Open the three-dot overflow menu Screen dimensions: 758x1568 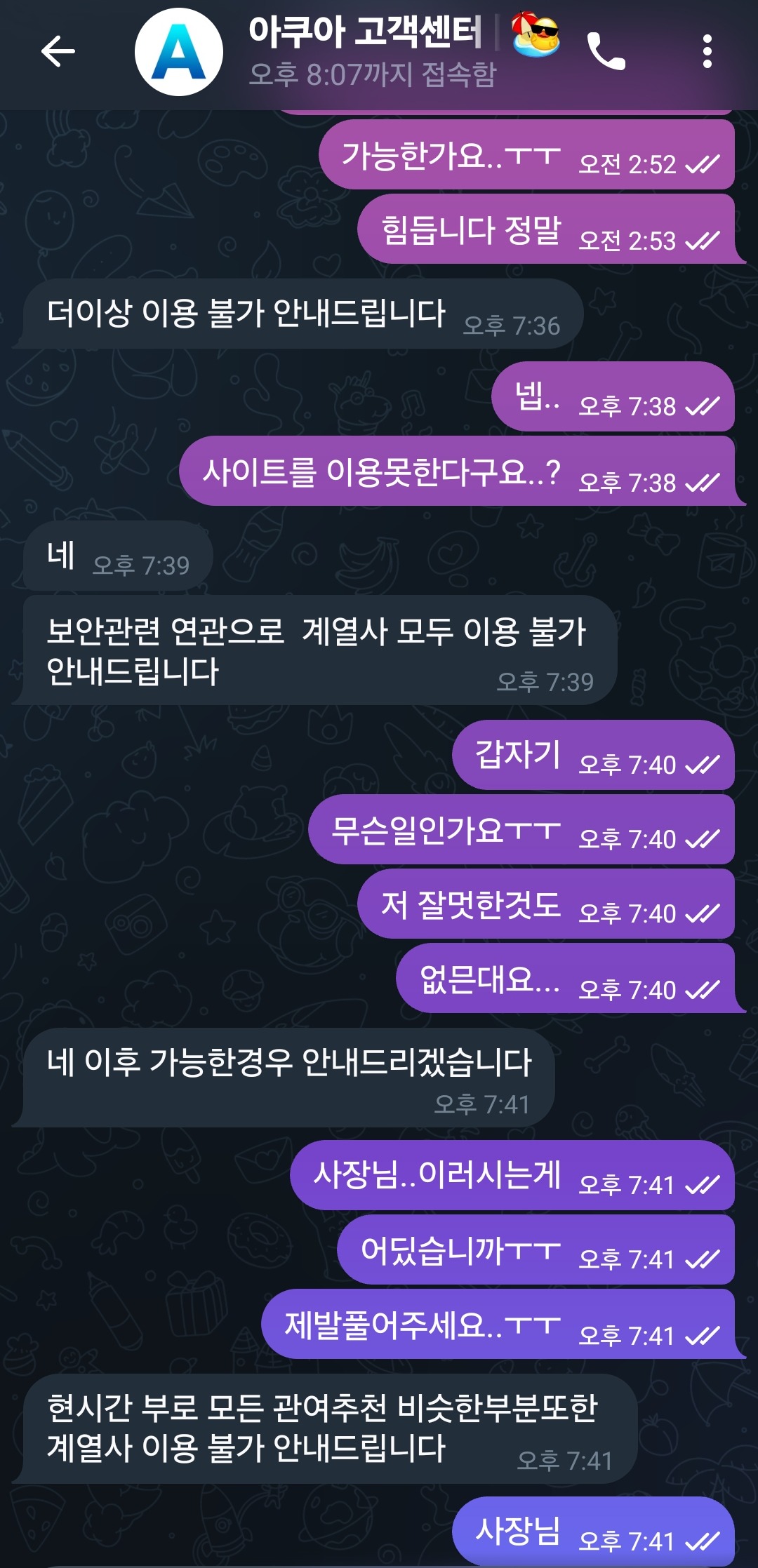[707, 51]
